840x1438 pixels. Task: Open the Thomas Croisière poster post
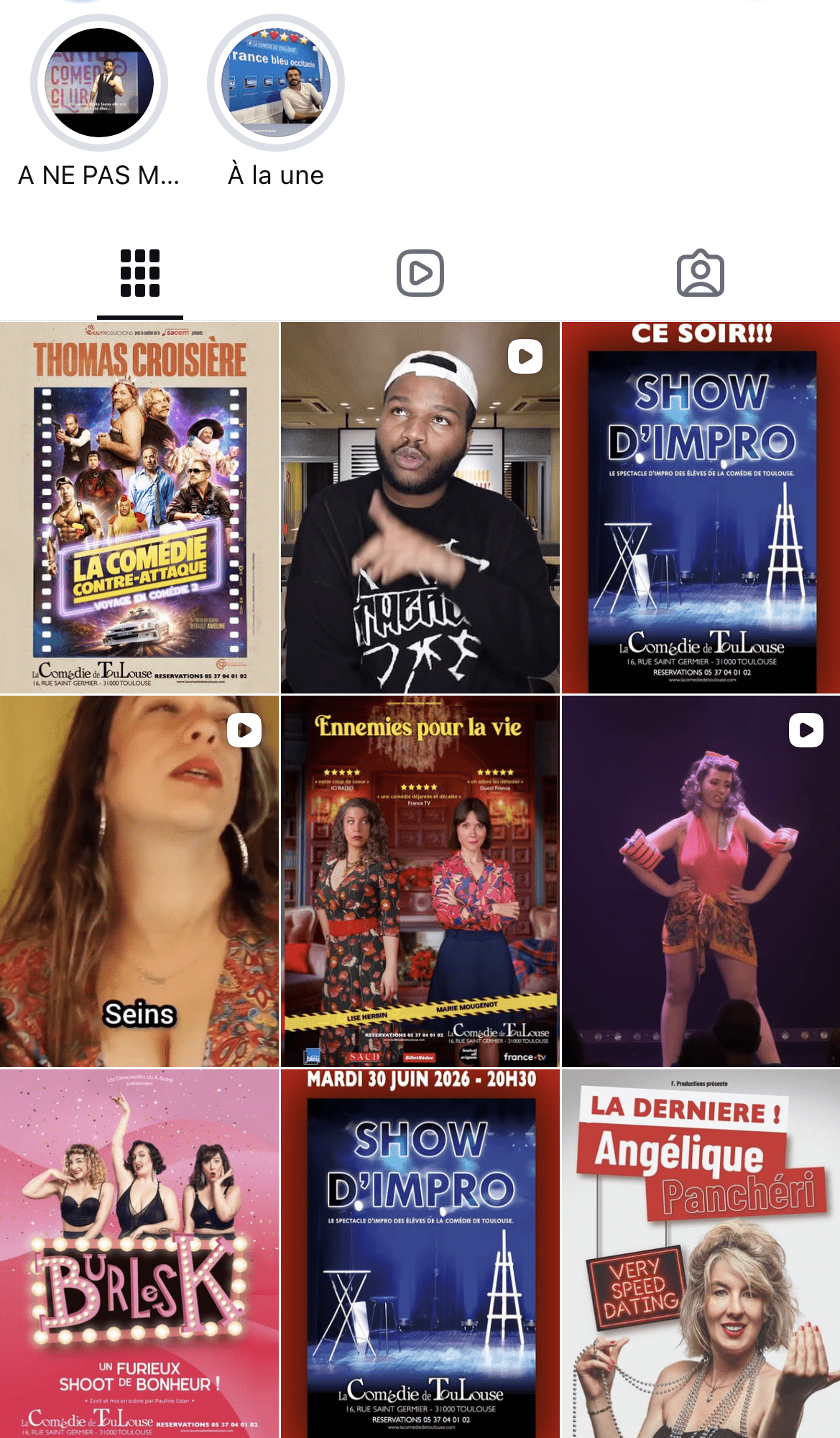[139, 507]
